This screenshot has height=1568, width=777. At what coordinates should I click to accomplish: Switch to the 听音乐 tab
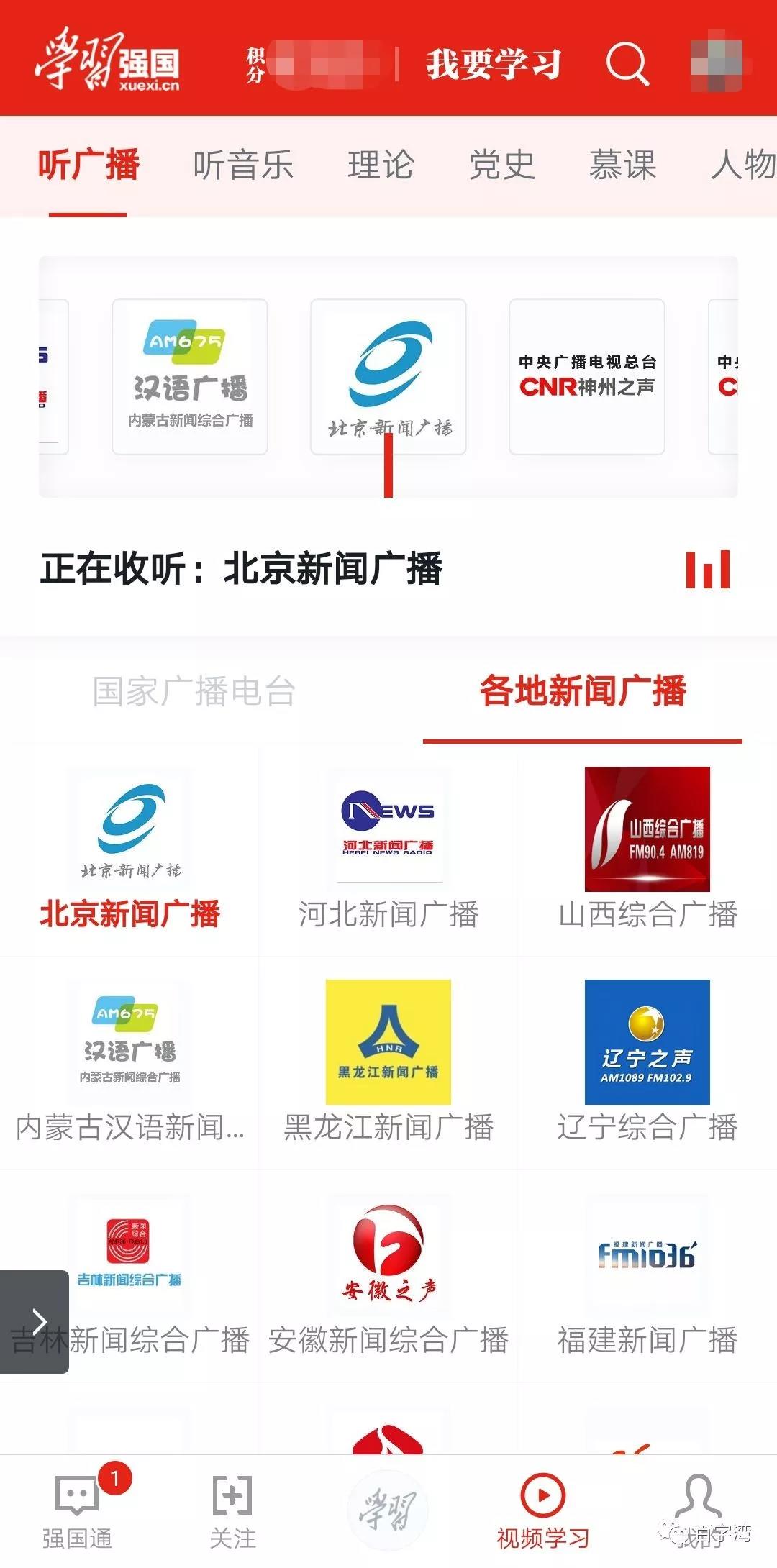click(x=243, y=165)
